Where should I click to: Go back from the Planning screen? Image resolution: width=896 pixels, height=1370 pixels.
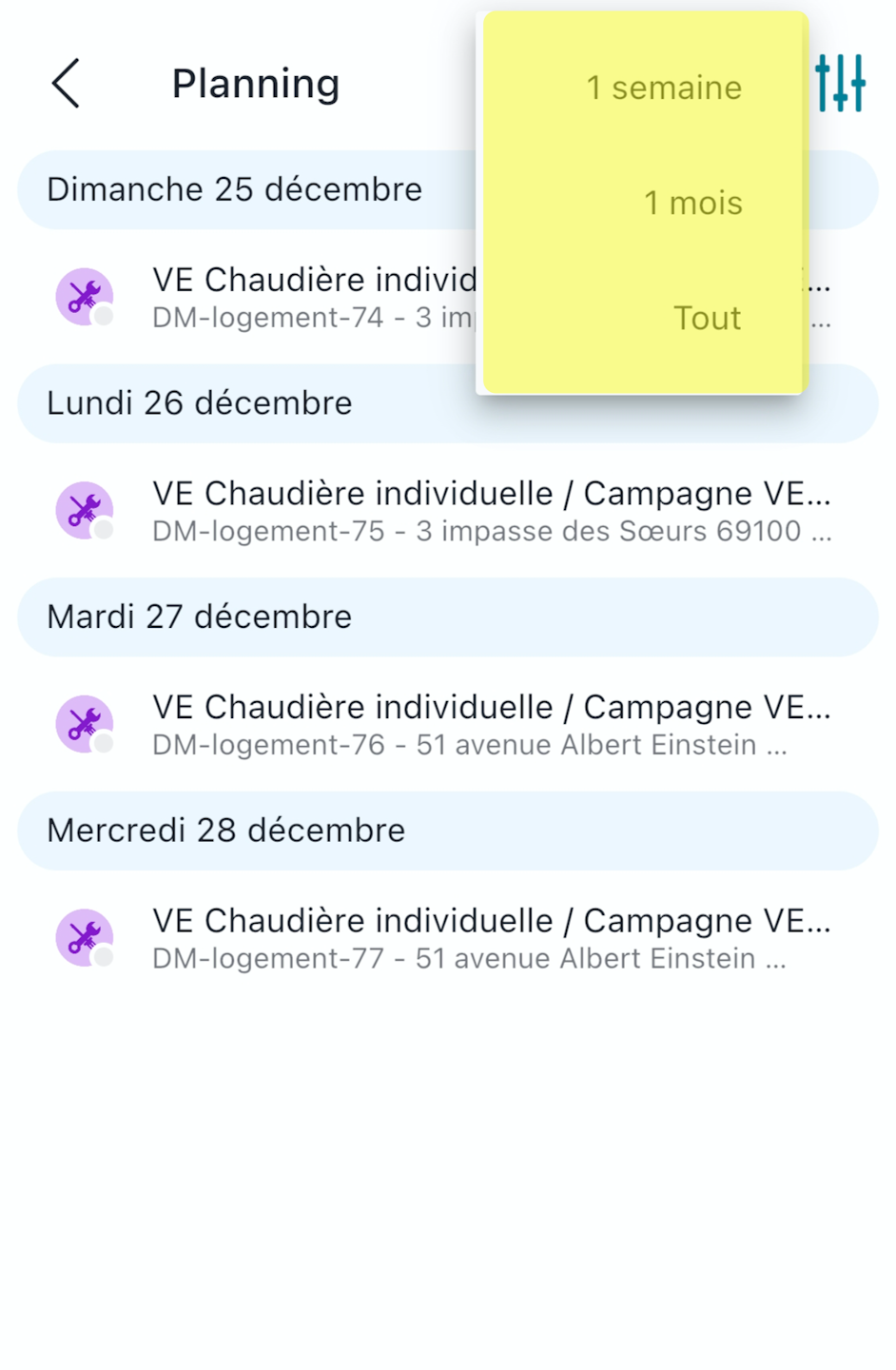(66, 84)
